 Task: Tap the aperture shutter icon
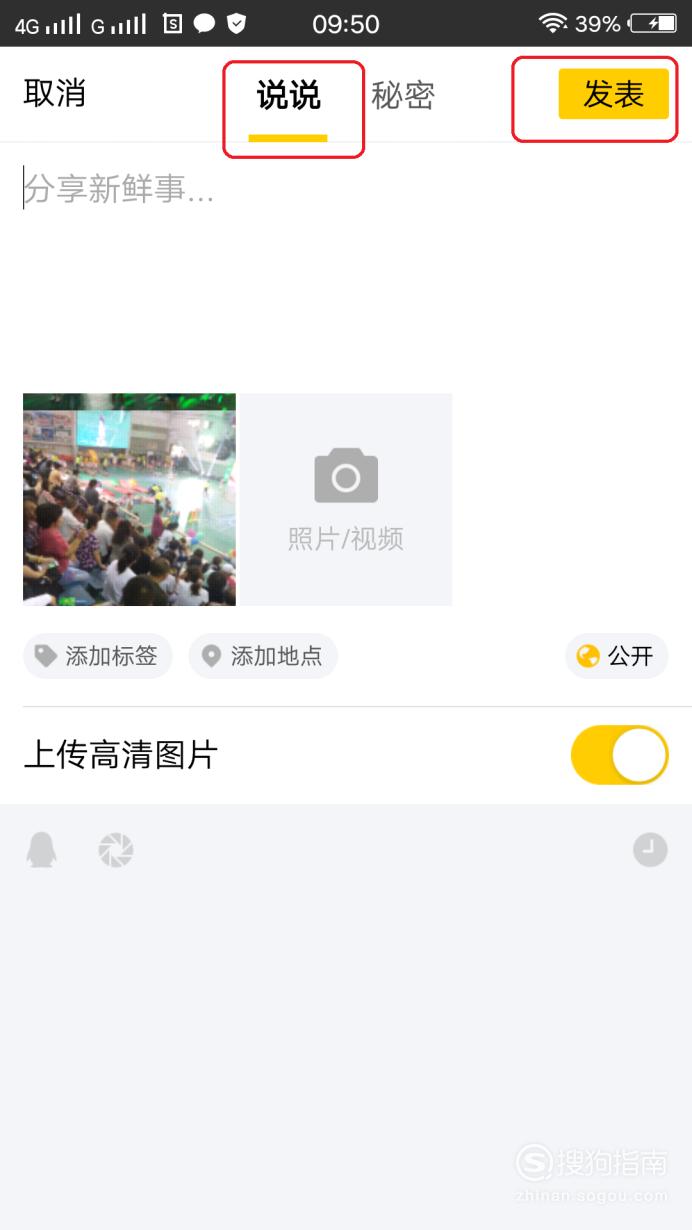point(115,850)
